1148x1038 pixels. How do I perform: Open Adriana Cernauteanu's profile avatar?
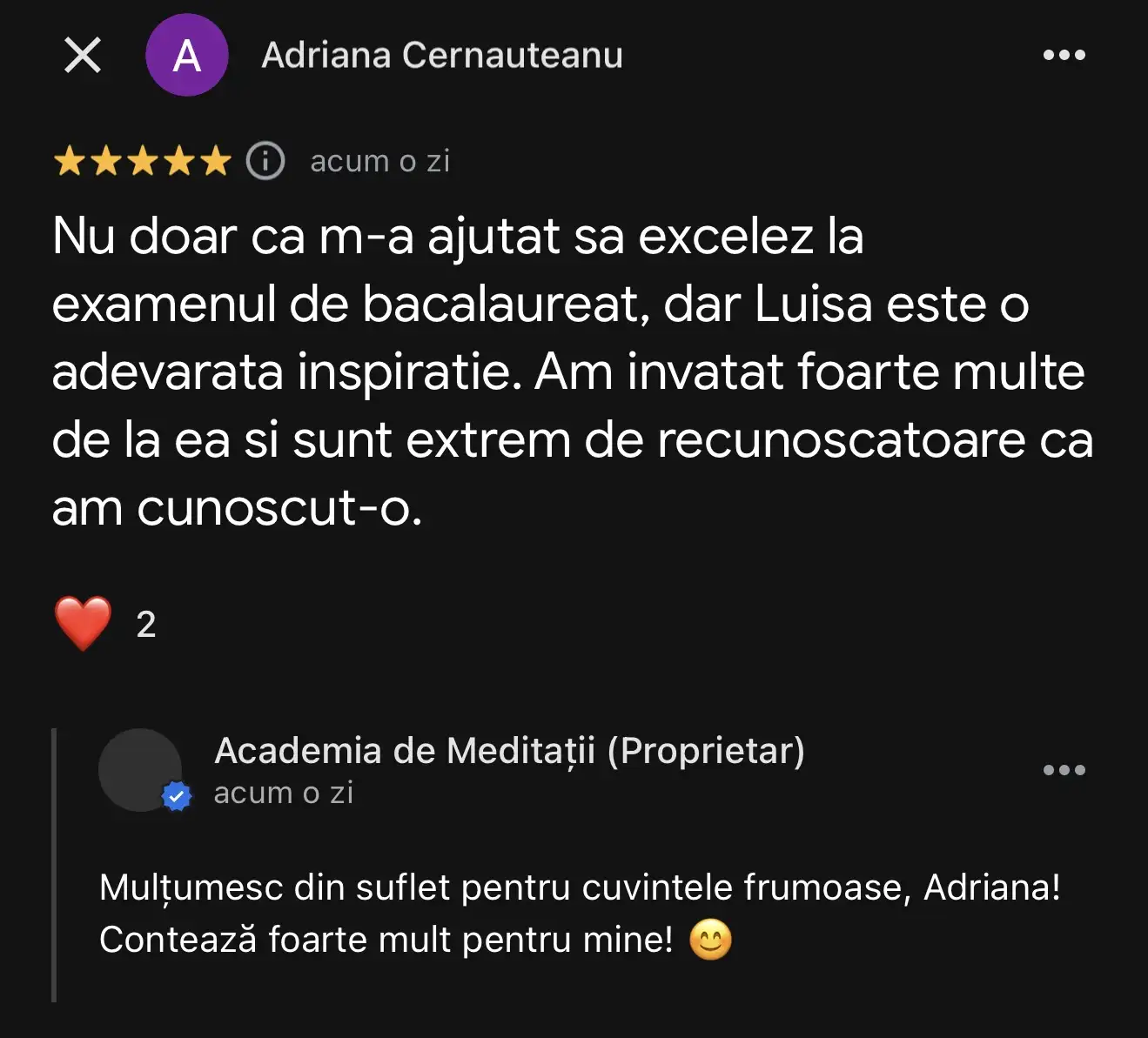click(x=186, y=56)
